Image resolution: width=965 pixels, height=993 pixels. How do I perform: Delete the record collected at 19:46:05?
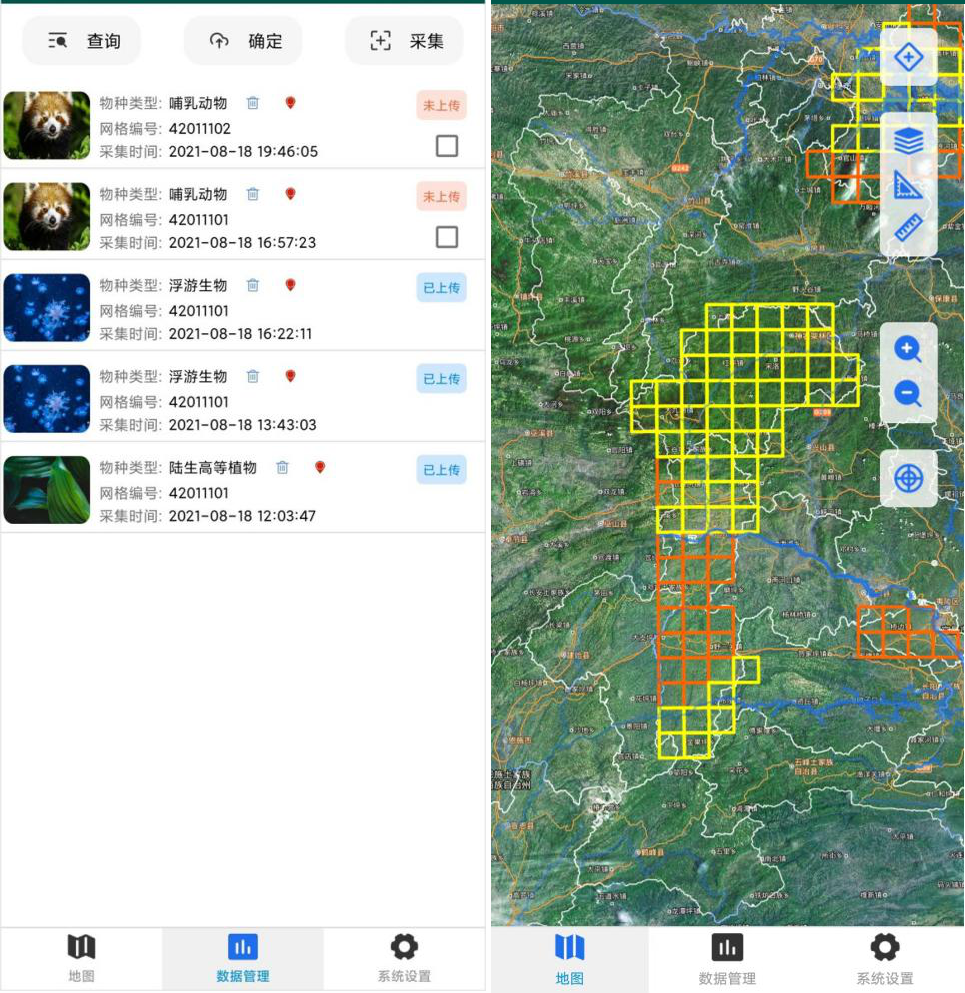253,103
